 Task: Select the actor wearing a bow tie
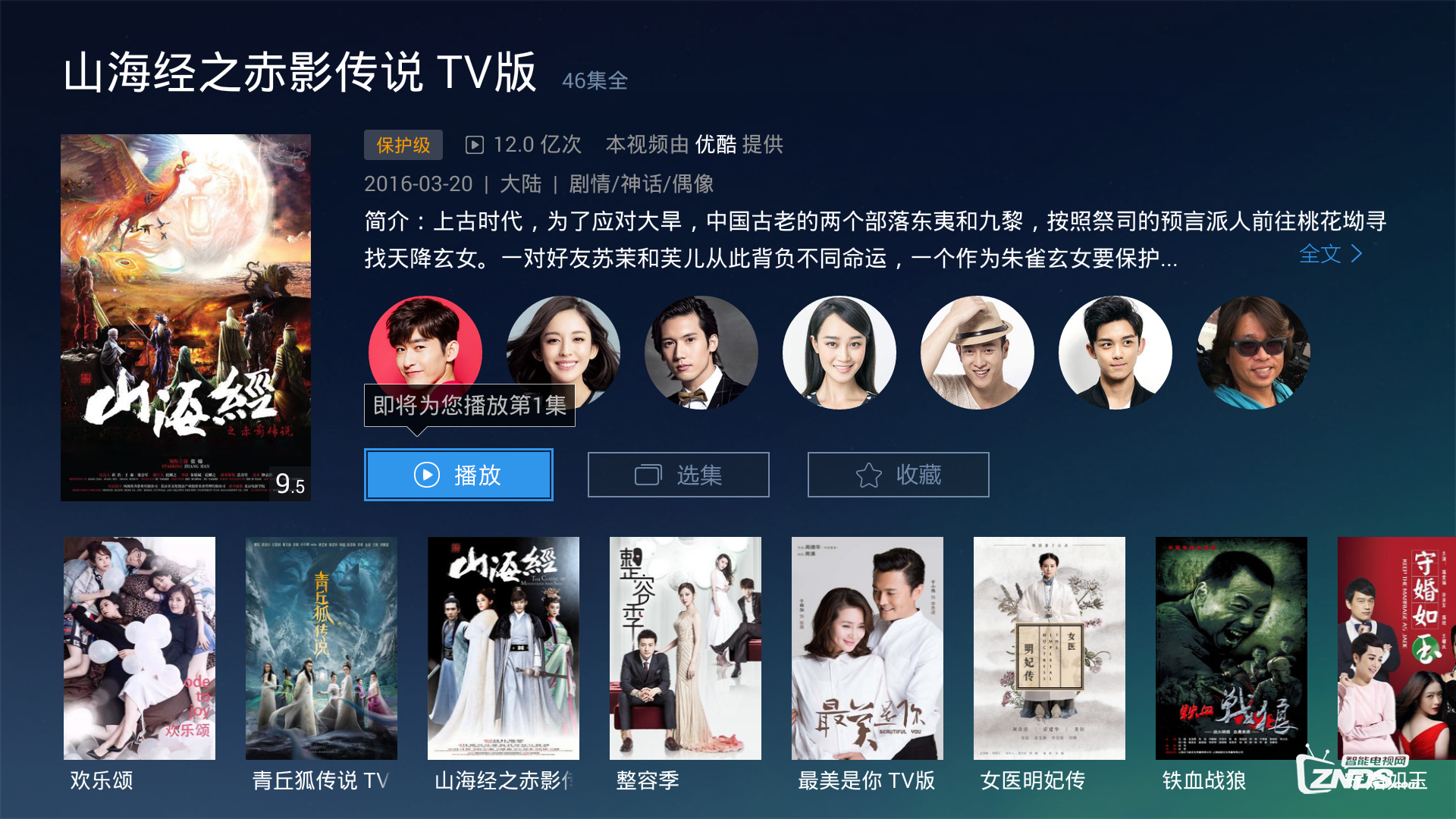click(701, 353)
